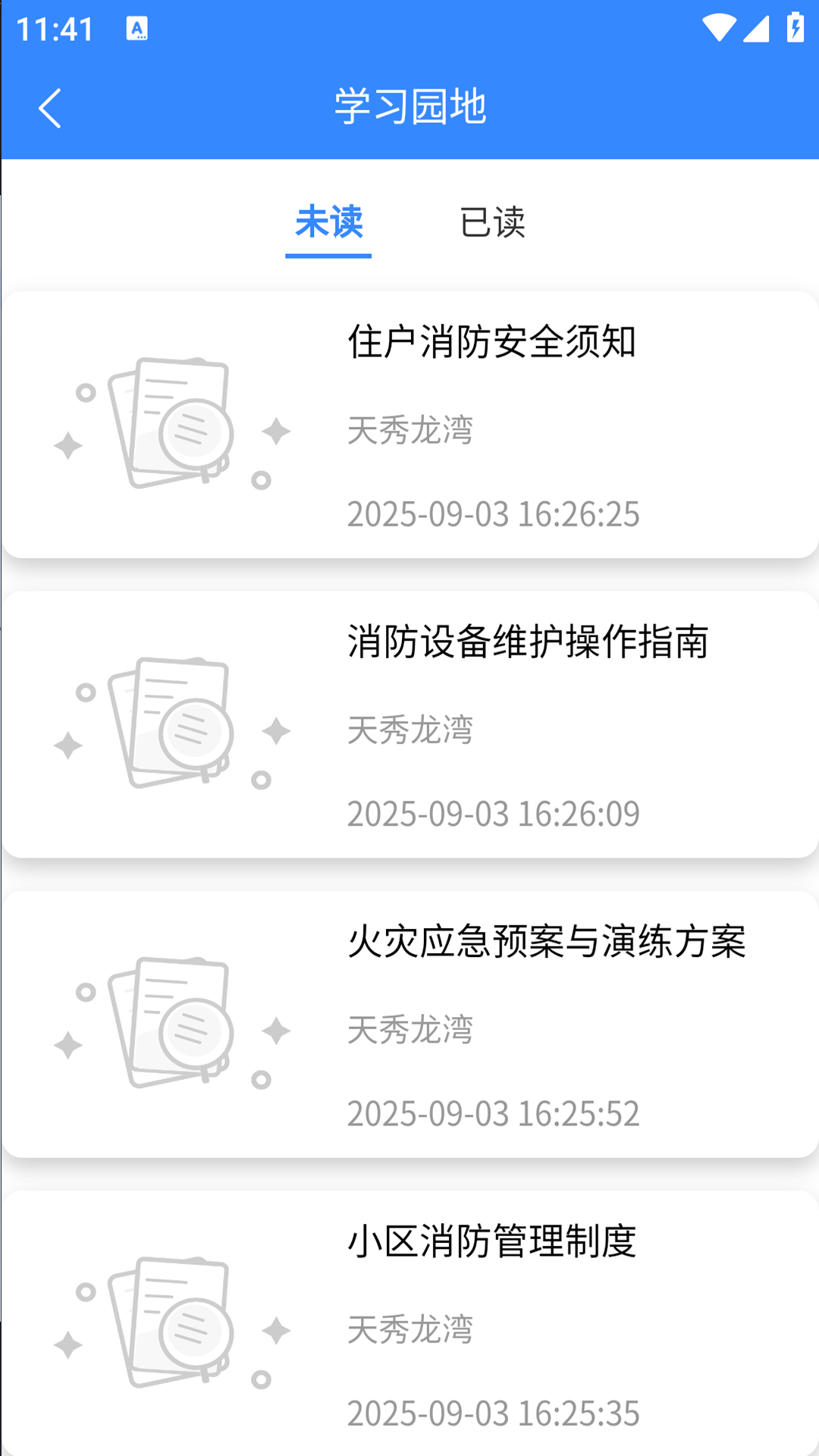Open the 住户消防安全须知 article
The image size is (819, 1456).
pos(491,343)
